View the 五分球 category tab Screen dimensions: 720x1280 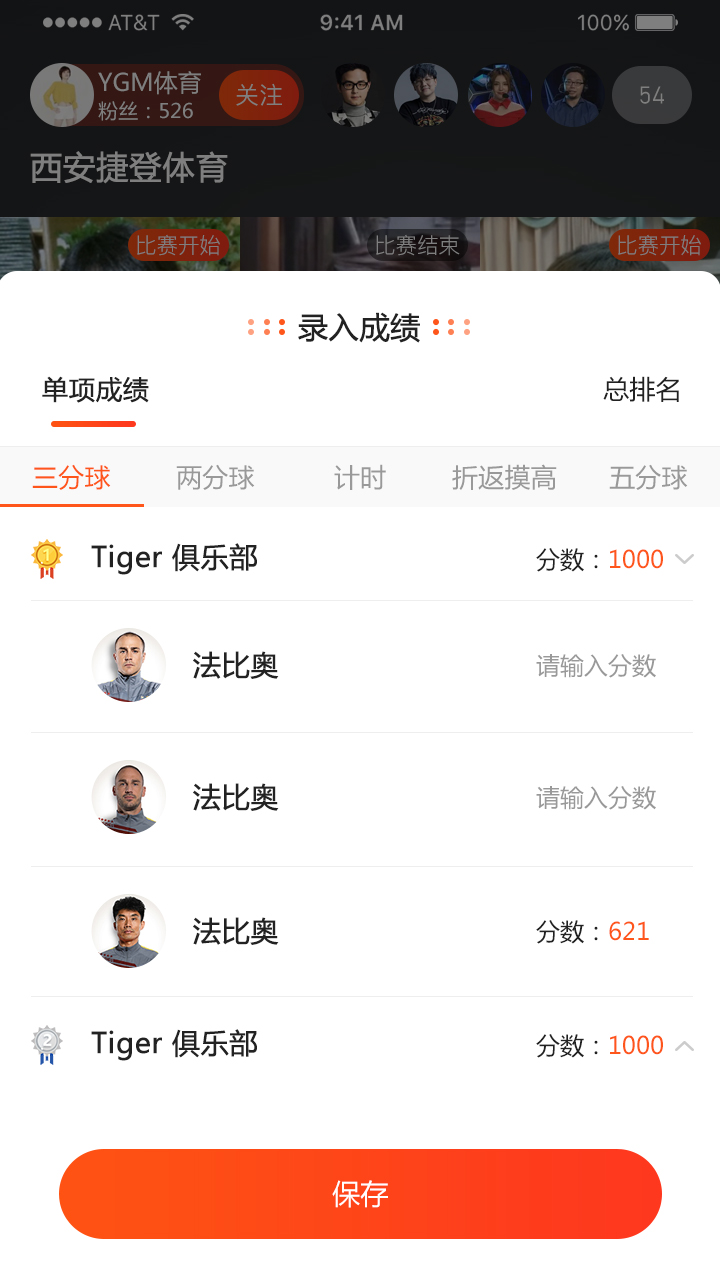[648, 478]
